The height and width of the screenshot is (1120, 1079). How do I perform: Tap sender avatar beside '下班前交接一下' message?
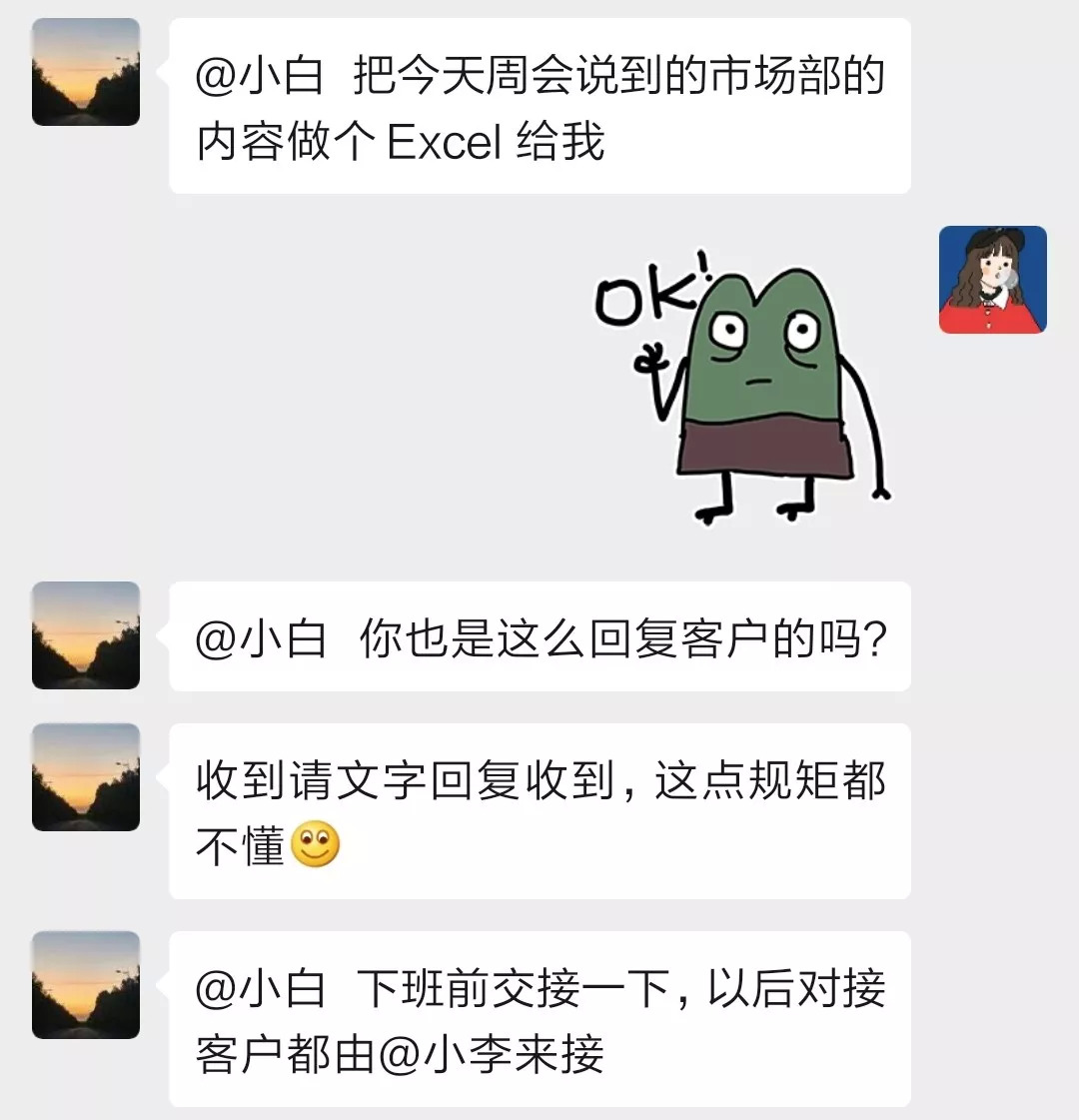point(86,985)
